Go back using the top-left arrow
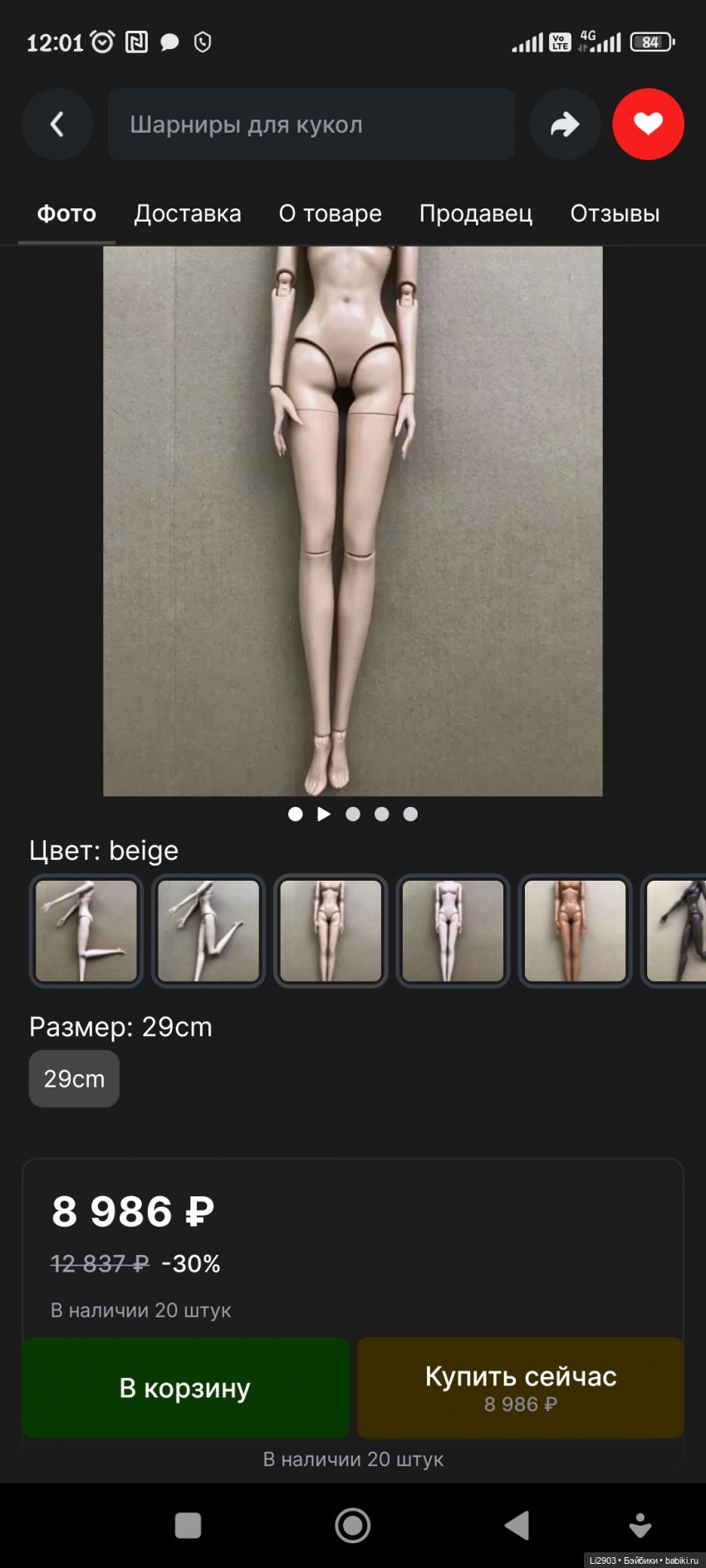 pyautogui.click(x=57, y=125)
